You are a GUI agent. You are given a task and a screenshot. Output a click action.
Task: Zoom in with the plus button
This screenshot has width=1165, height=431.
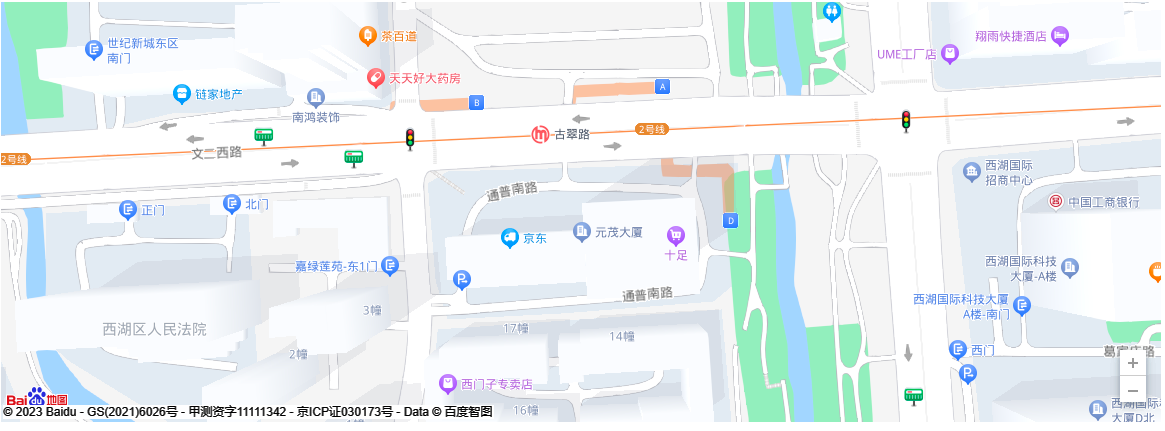point(1132,363)
